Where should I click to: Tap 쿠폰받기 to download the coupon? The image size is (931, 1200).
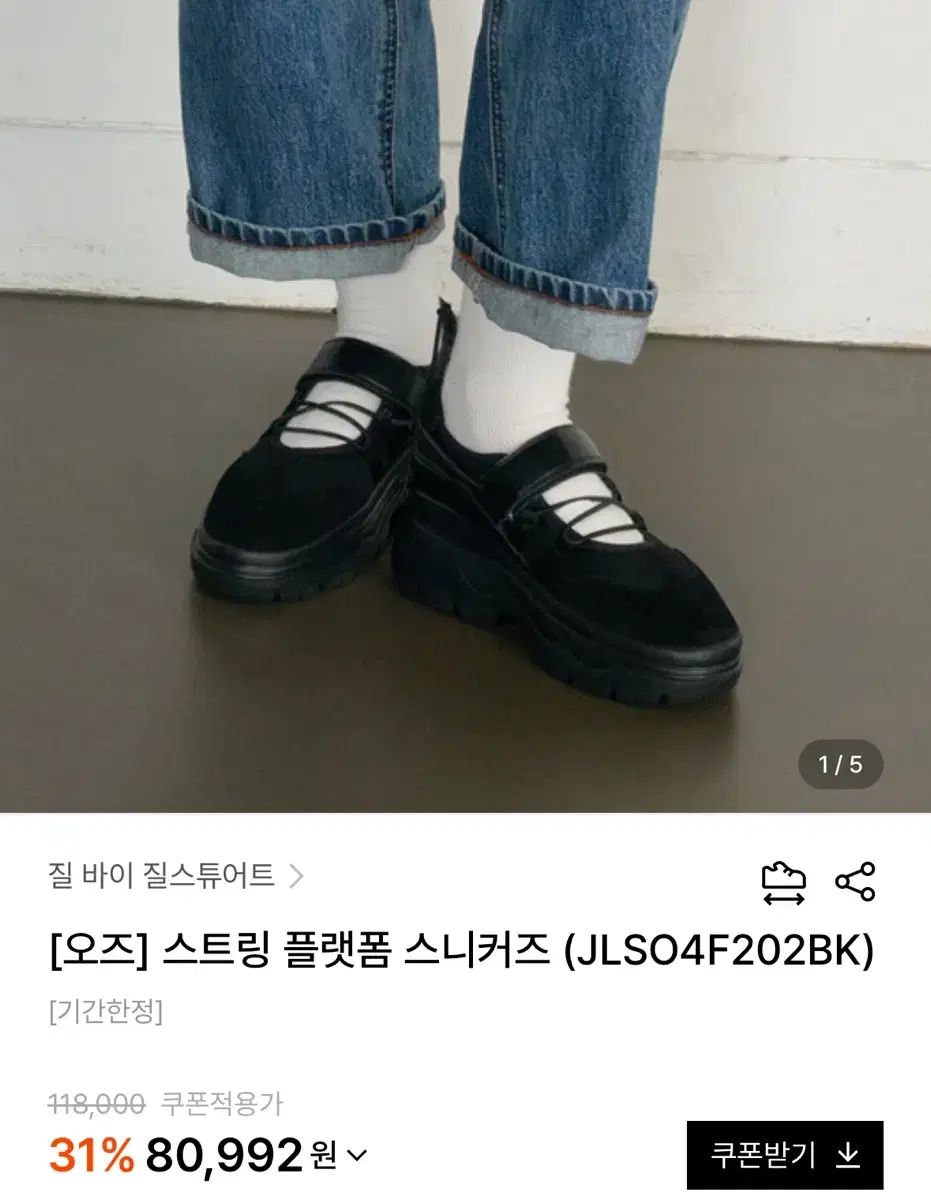tap(785, 1155)
